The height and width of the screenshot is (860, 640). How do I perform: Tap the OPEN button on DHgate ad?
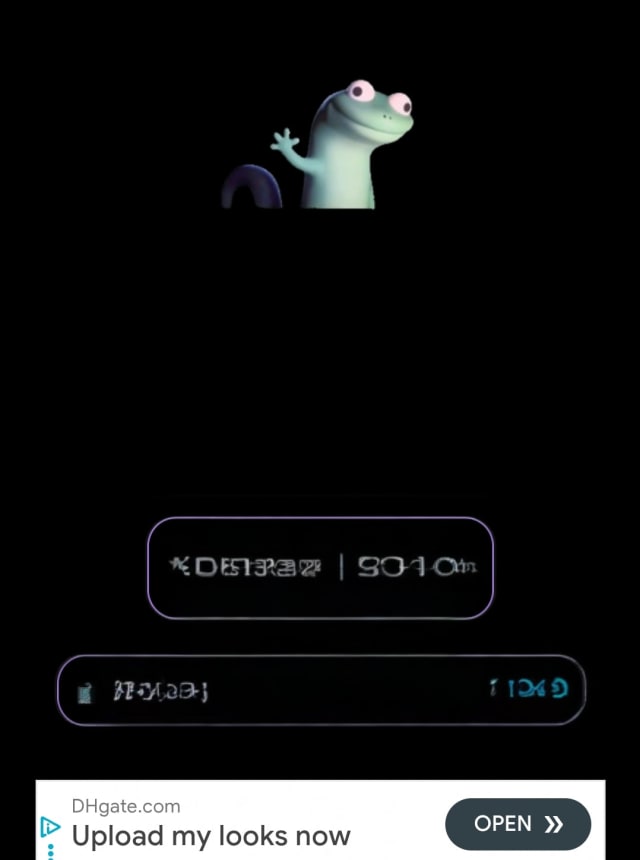pos(517,824)
